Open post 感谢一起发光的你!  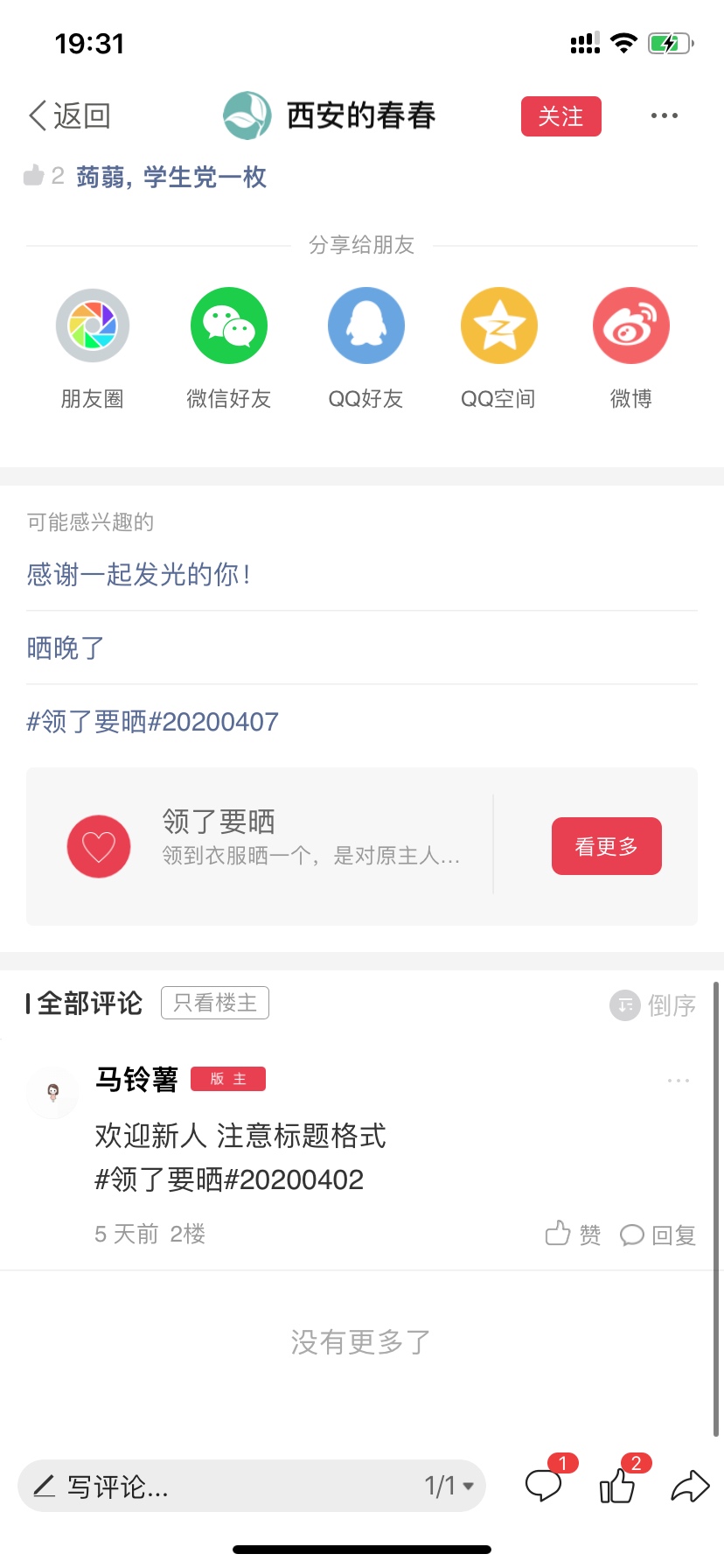click(x=140, y=575)
